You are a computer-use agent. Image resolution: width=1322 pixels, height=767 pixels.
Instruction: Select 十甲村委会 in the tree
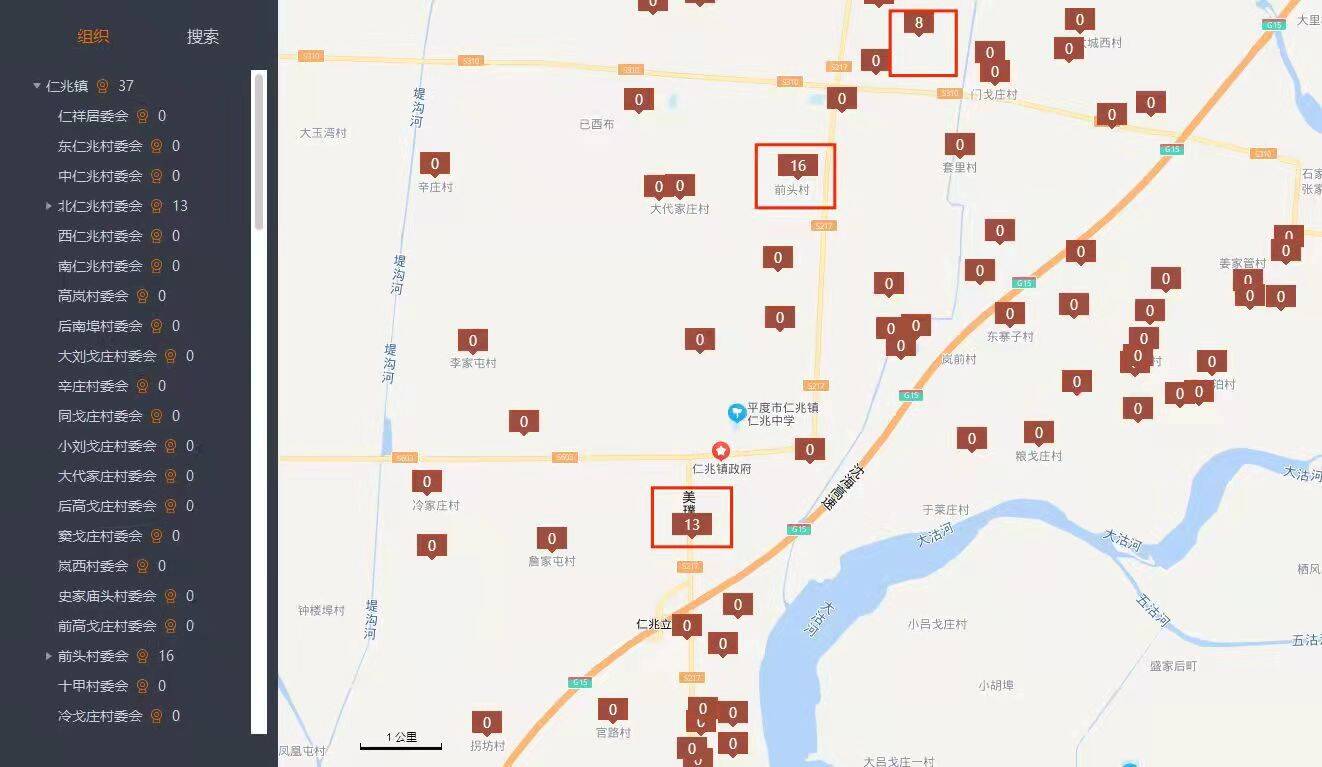93,686
